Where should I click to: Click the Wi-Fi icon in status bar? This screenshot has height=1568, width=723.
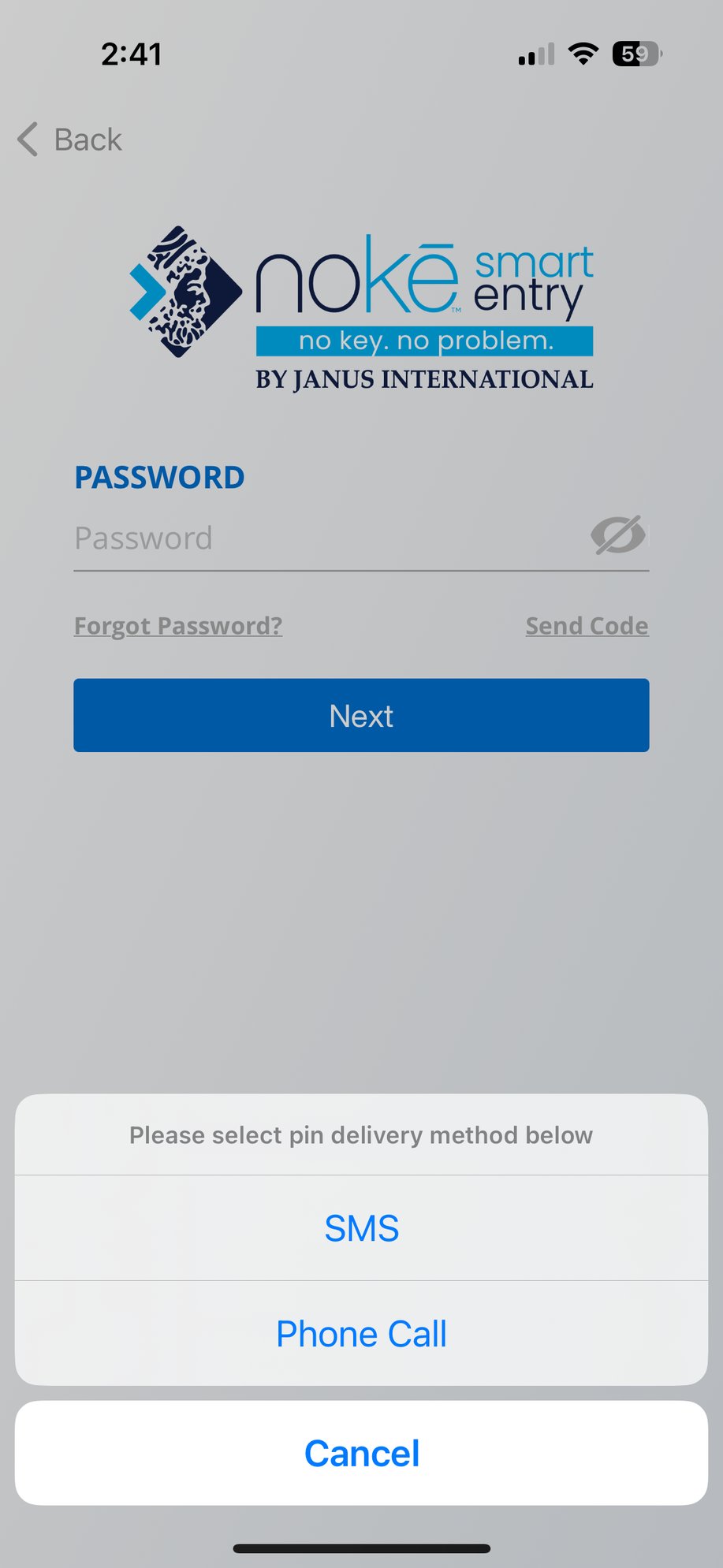tap(582, 53)
